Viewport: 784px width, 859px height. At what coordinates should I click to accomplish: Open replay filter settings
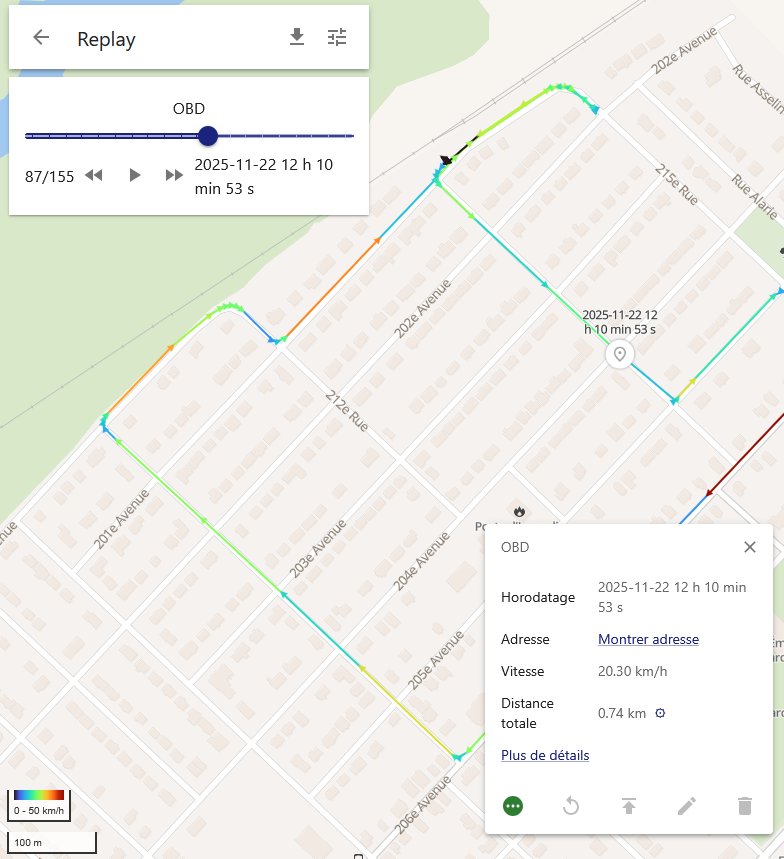(337, 38)
